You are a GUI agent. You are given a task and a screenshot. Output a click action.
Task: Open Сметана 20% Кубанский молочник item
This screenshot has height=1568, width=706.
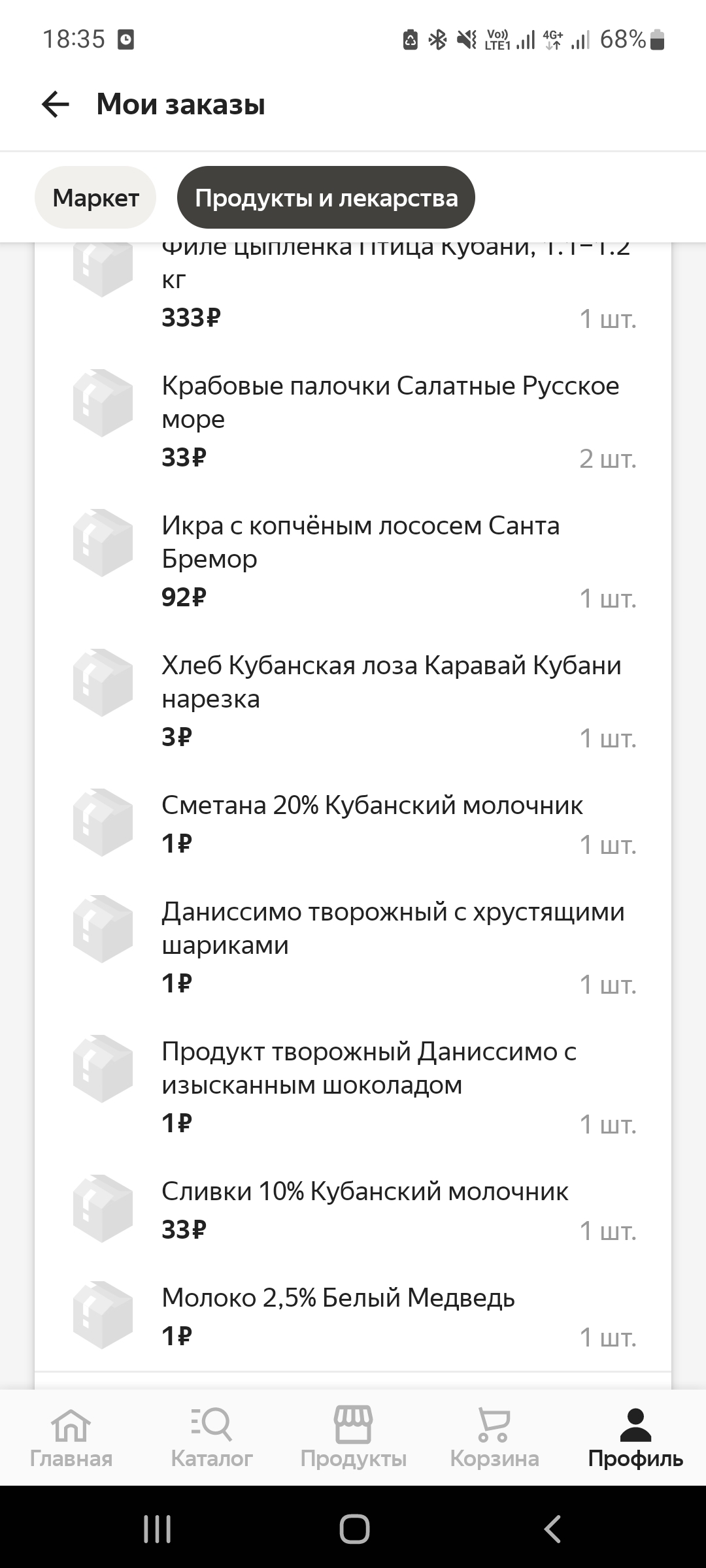372,806
